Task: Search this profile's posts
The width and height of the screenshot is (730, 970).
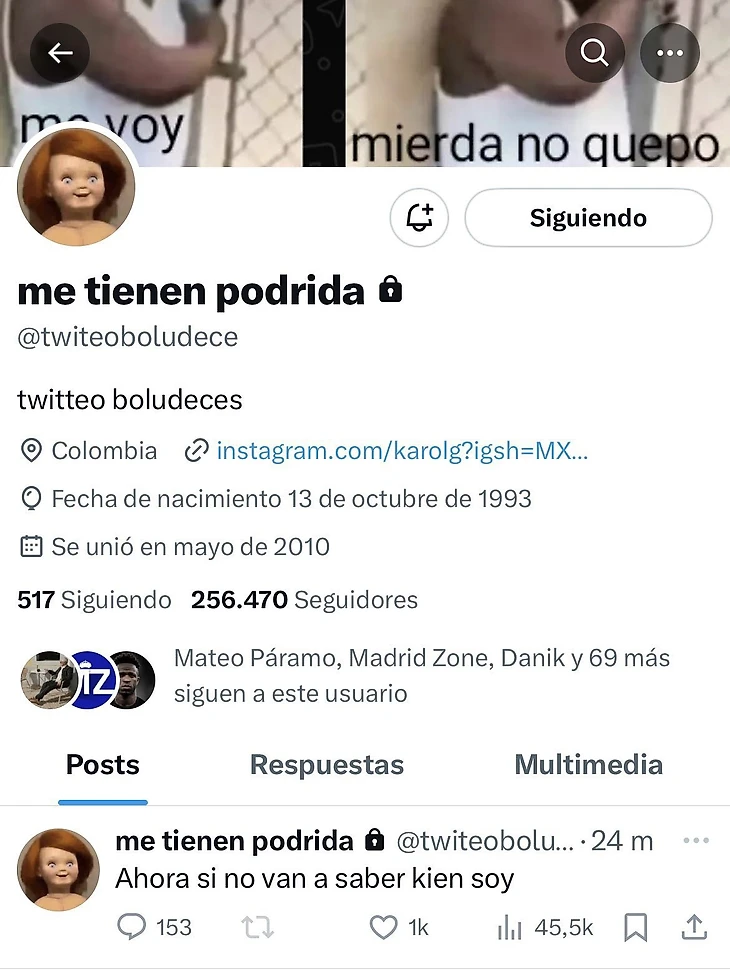Action: tap(595, 53)
